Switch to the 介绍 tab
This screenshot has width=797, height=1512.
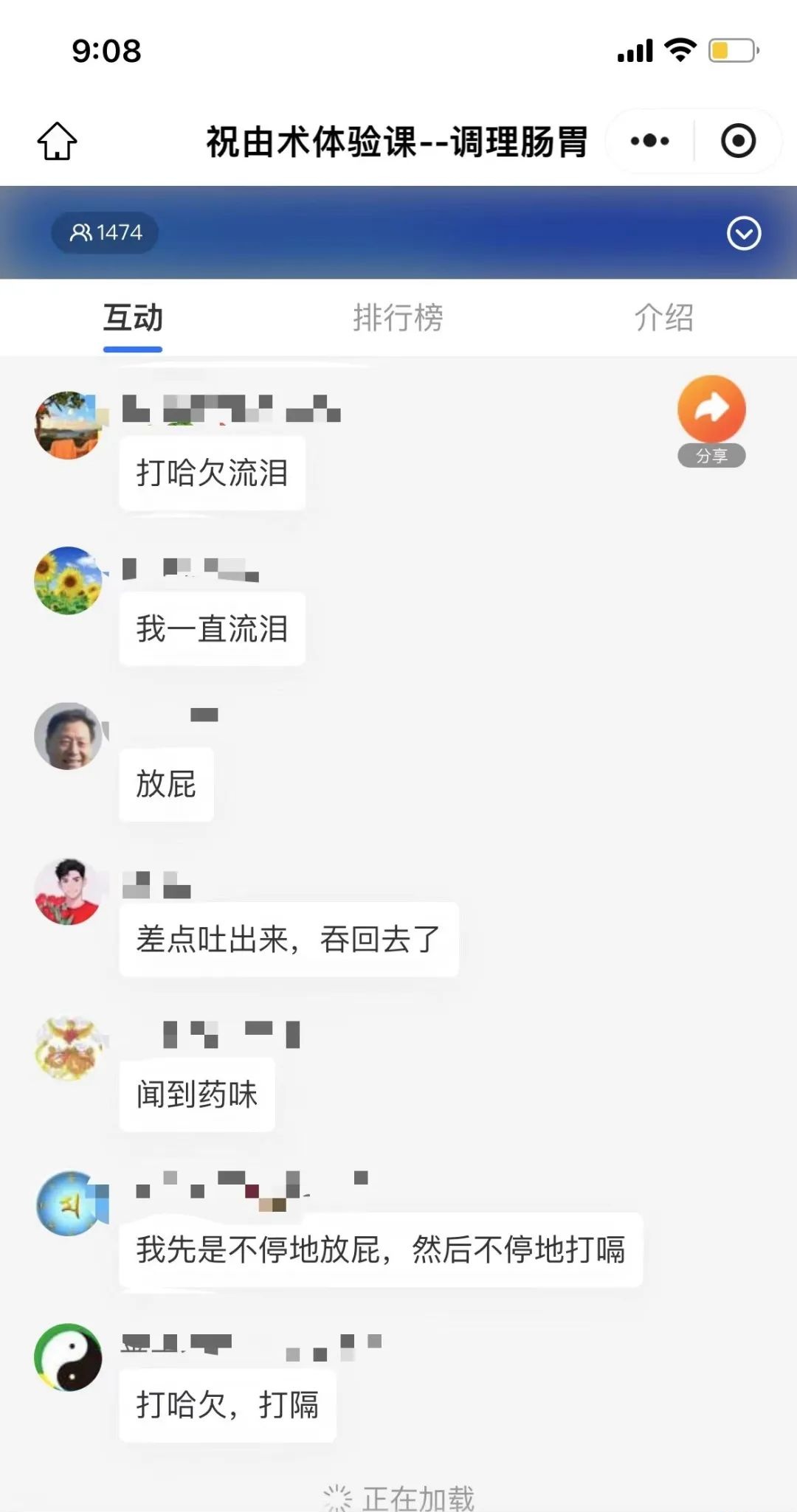[663, 318]
